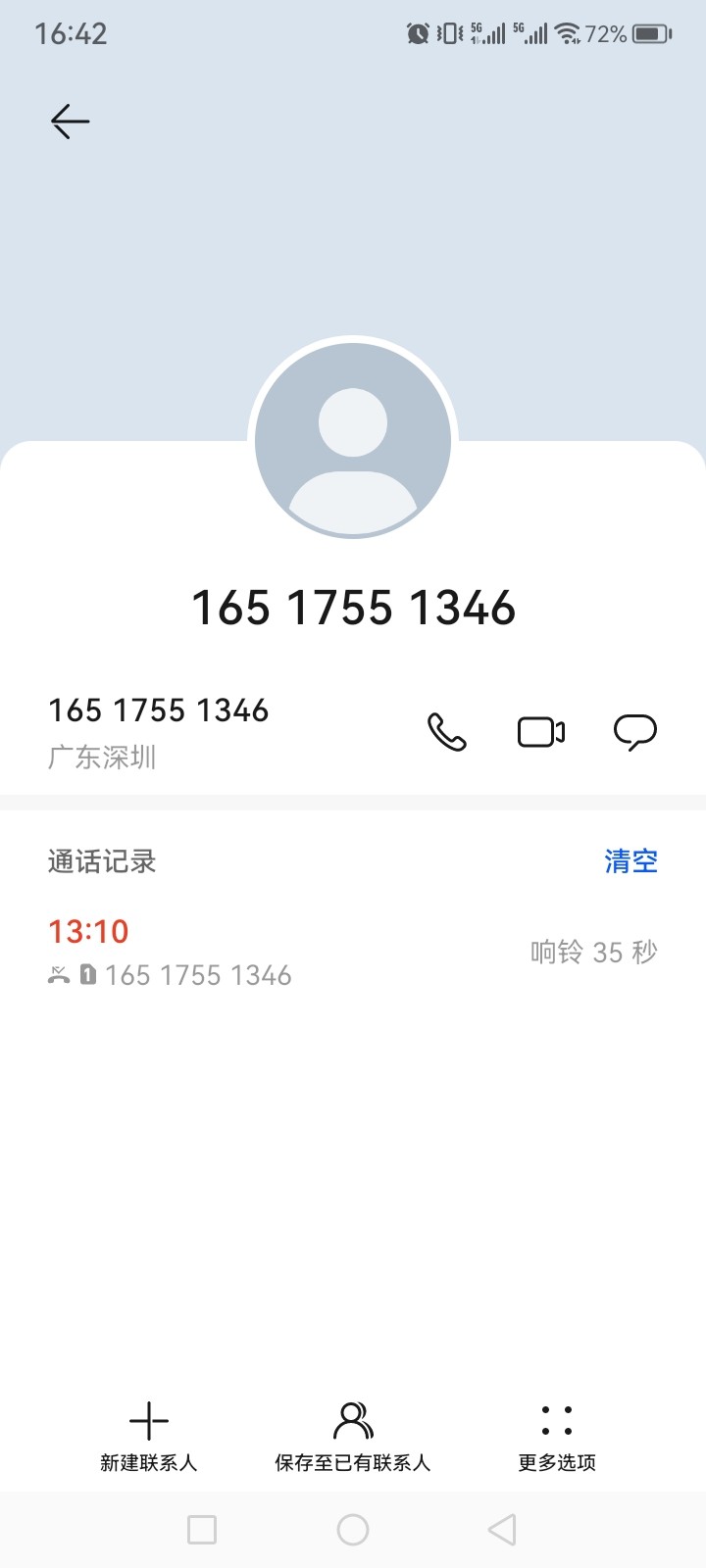Go to the home screen
The width and height of the screenshot is (706, 1568).
click(x=353, y=1530)
